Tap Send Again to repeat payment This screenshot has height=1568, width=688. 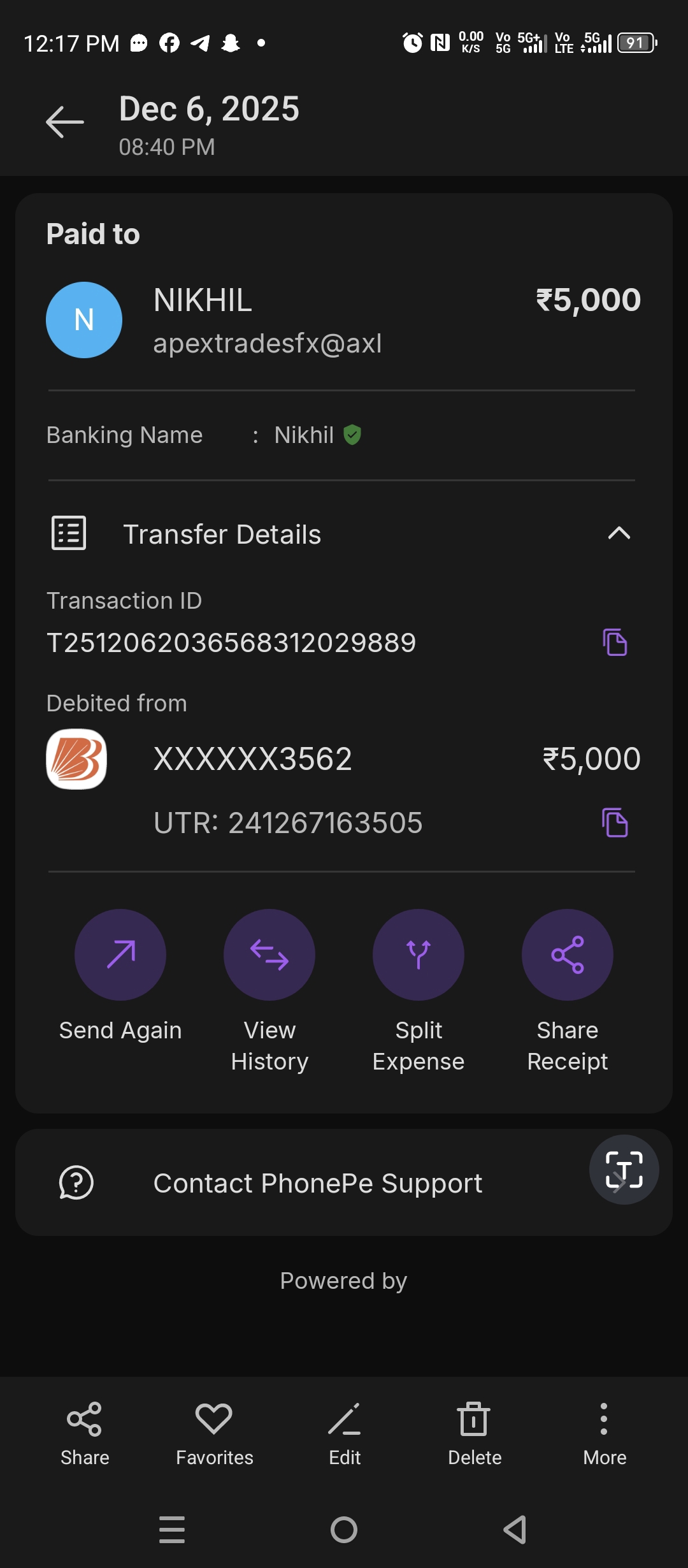pos(120,955)
